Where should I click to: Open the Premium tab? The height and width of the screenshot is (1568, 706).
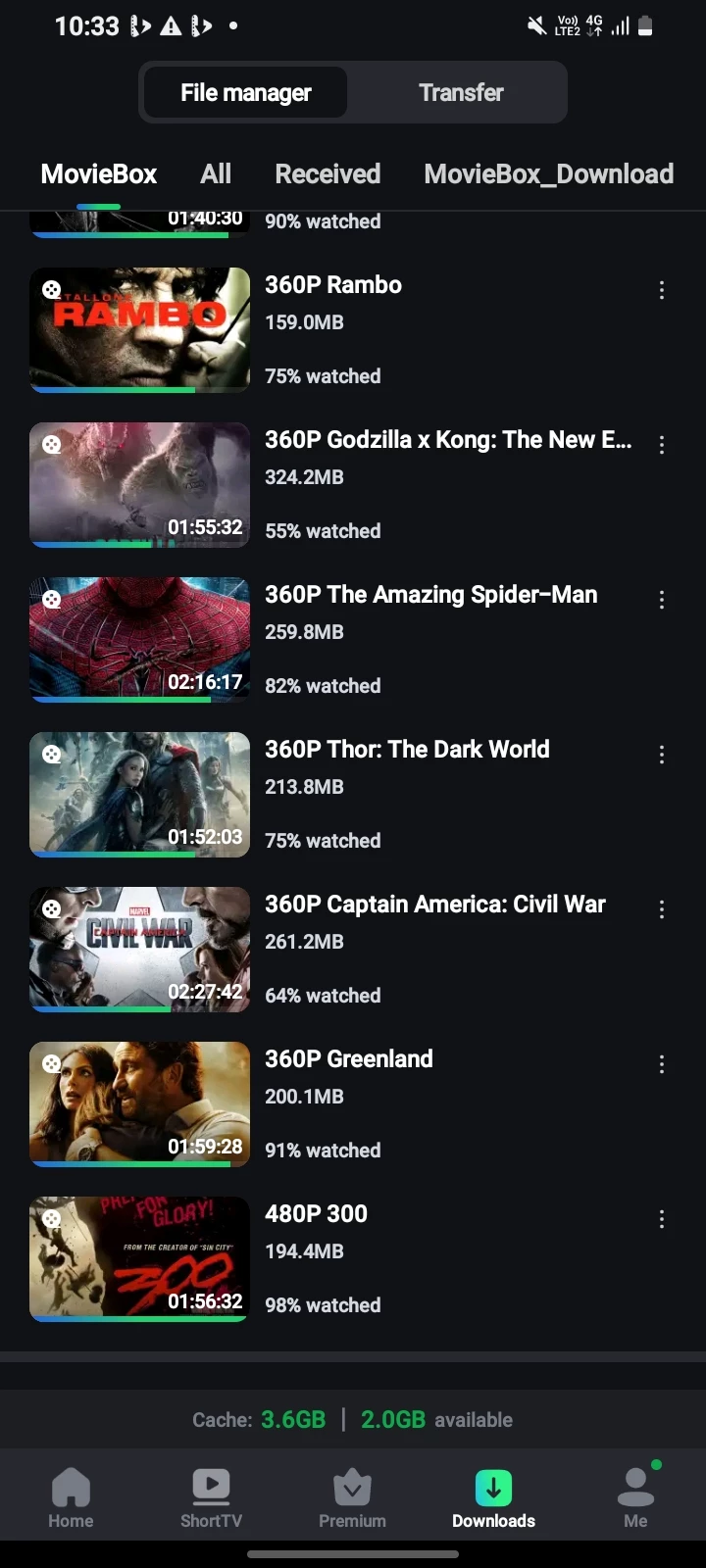pos(352,1499)
